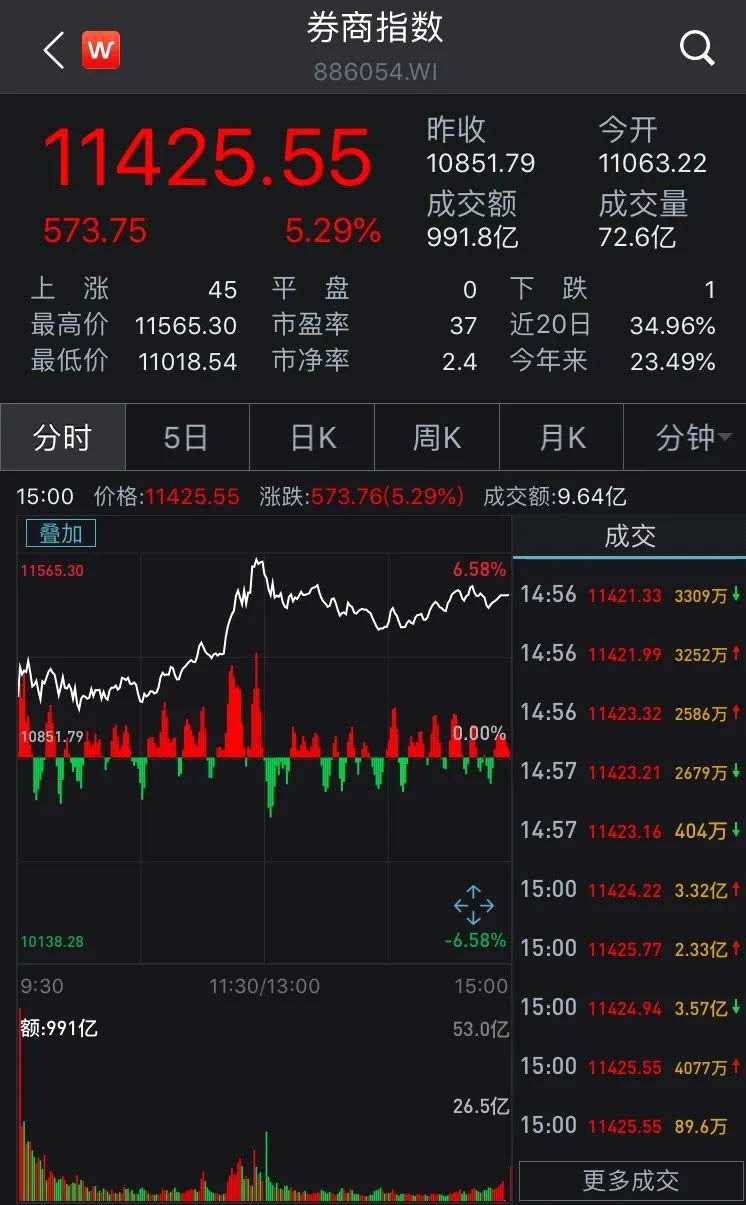The height and width of the screenshot is (1205, 746).
Task: Switch to the 分时 chart tab
Action: (62, 438)
